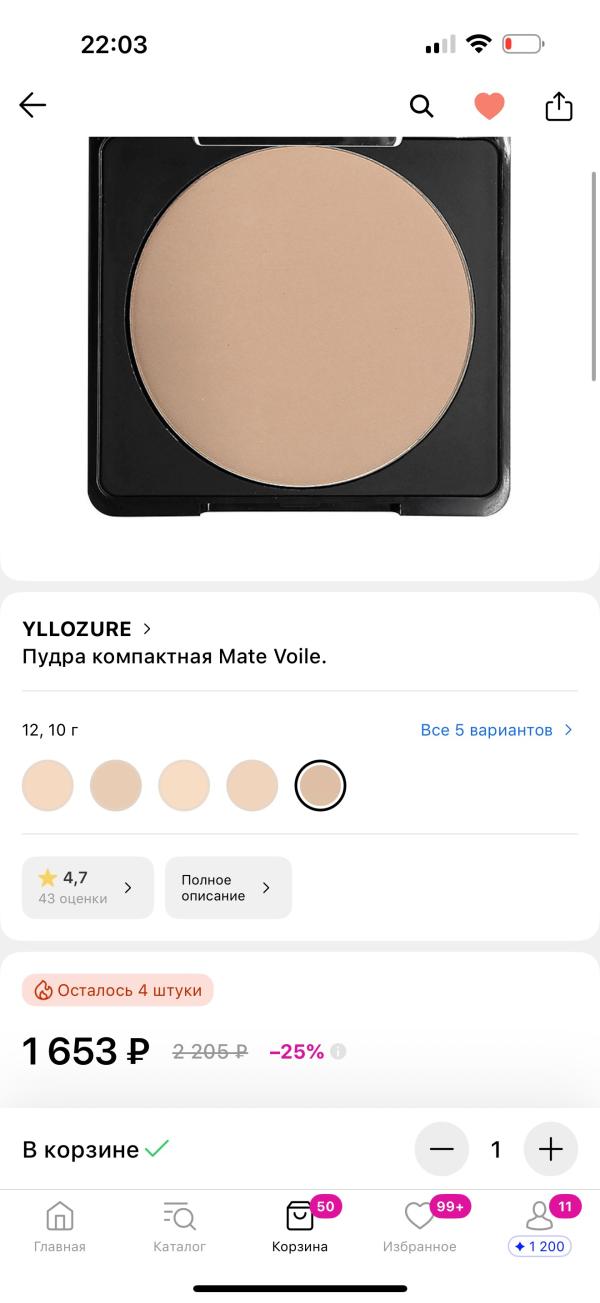Switch to the Каталог tab
The image size is (600, 1303).
coord(180,1227)
